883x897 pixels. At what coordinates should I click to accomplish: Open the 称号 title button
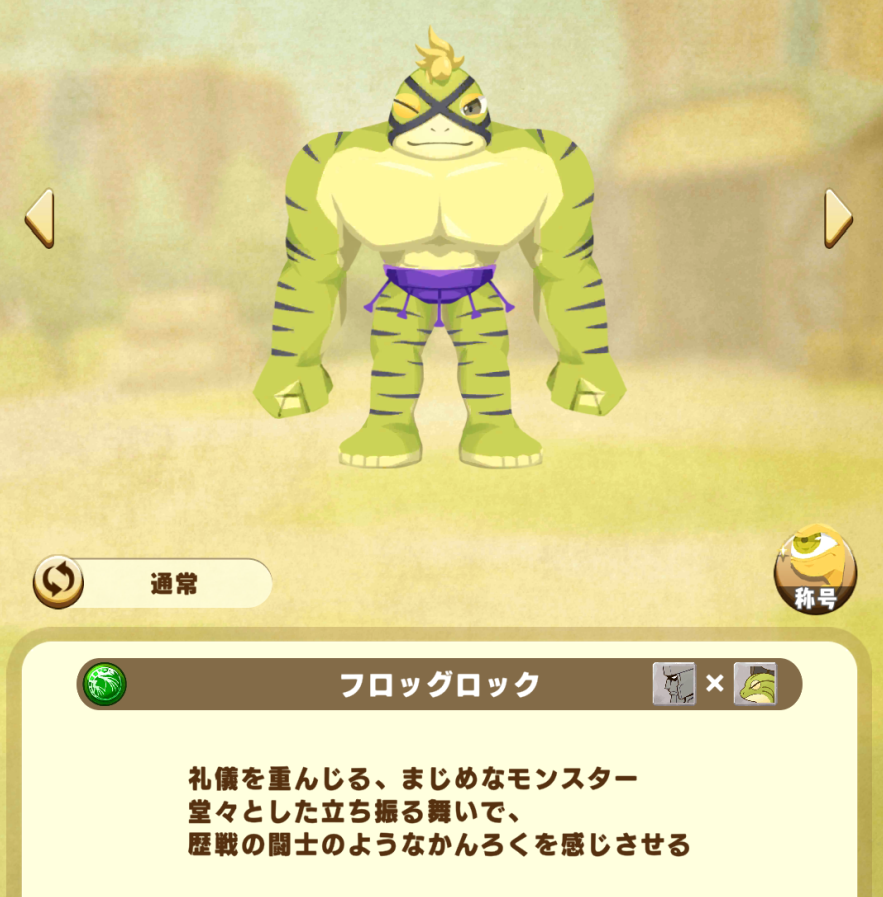pos(816,570)
